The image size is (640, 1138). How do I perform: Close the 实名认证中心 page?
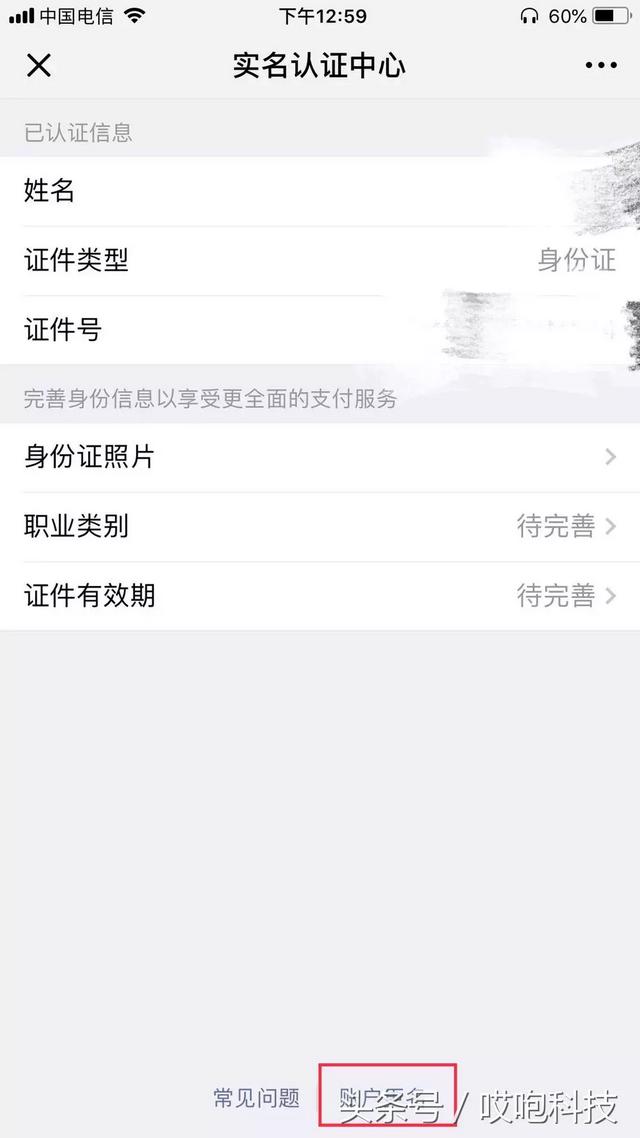point(38,65)
